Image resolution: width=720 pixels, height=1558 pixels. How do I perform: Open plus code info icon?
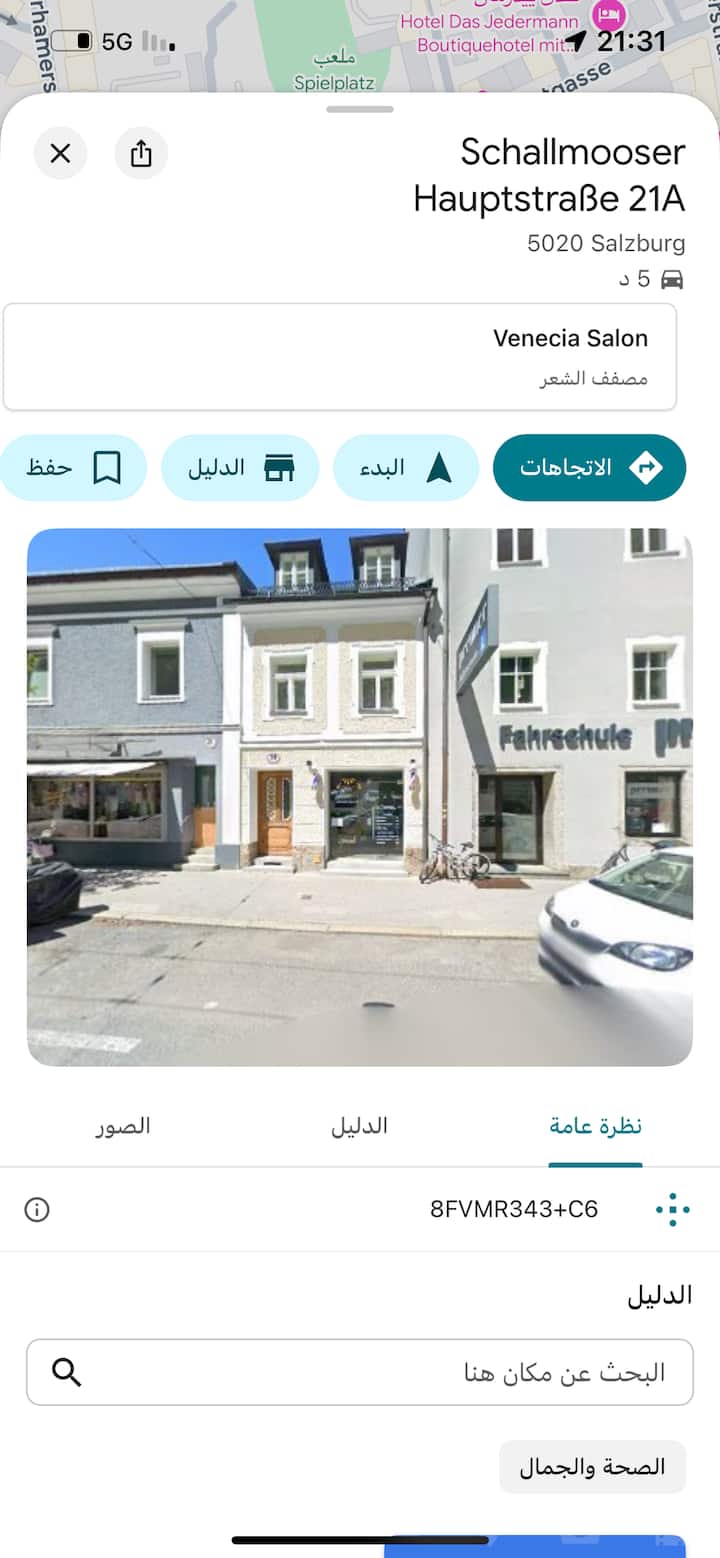pyautogui.click(x=37, y=1210)
